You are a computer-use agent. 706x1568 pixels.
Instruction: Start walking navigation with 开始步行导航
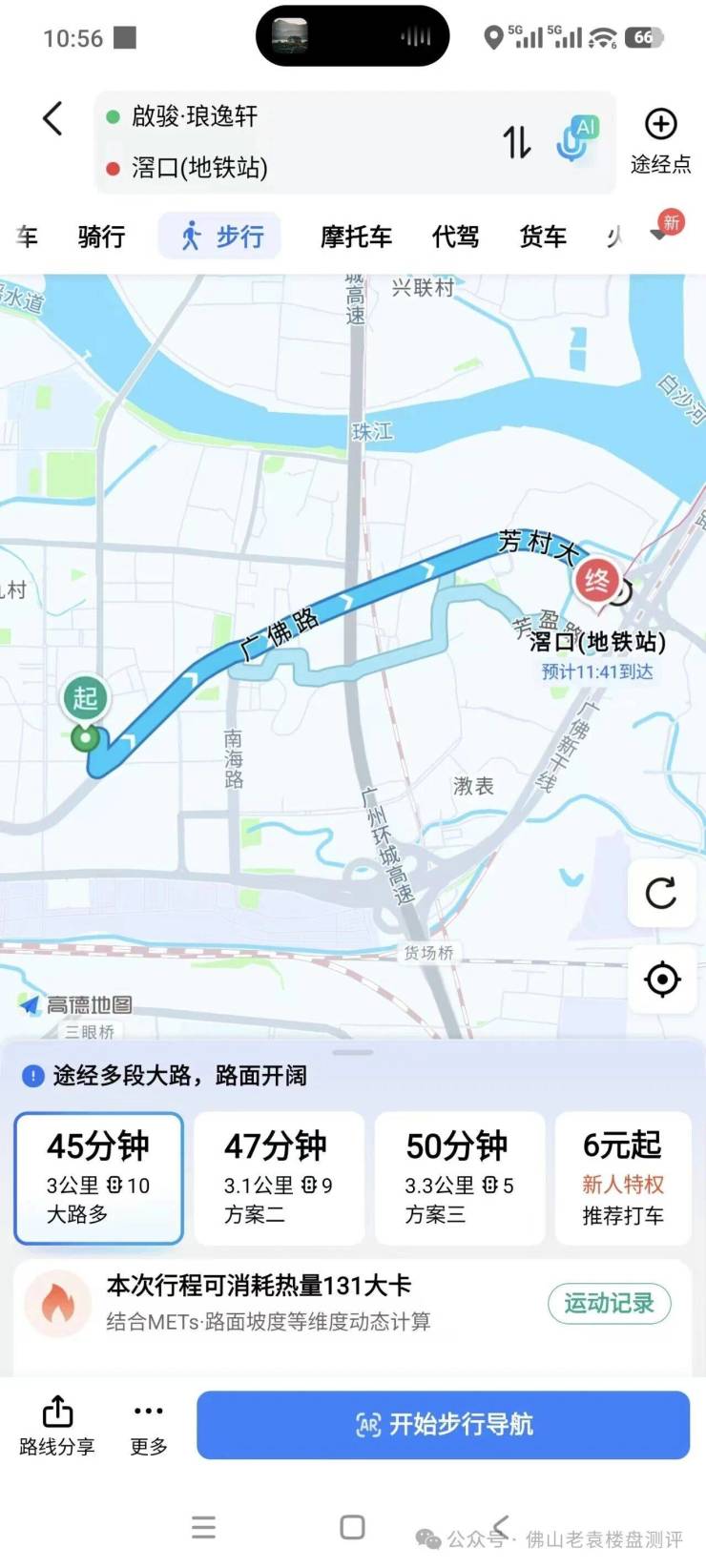[x=443, y=1425]
